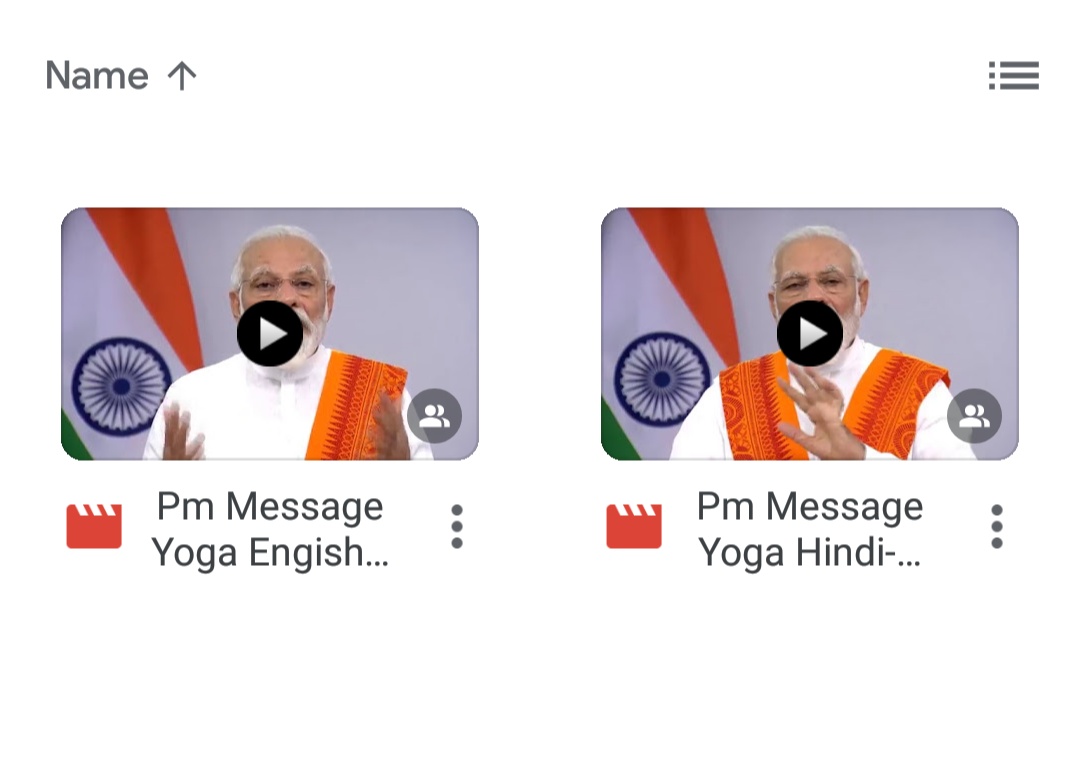Open more options for Yoga Hindi video
Screen dimensions: 1080x784
coord(996,527)
